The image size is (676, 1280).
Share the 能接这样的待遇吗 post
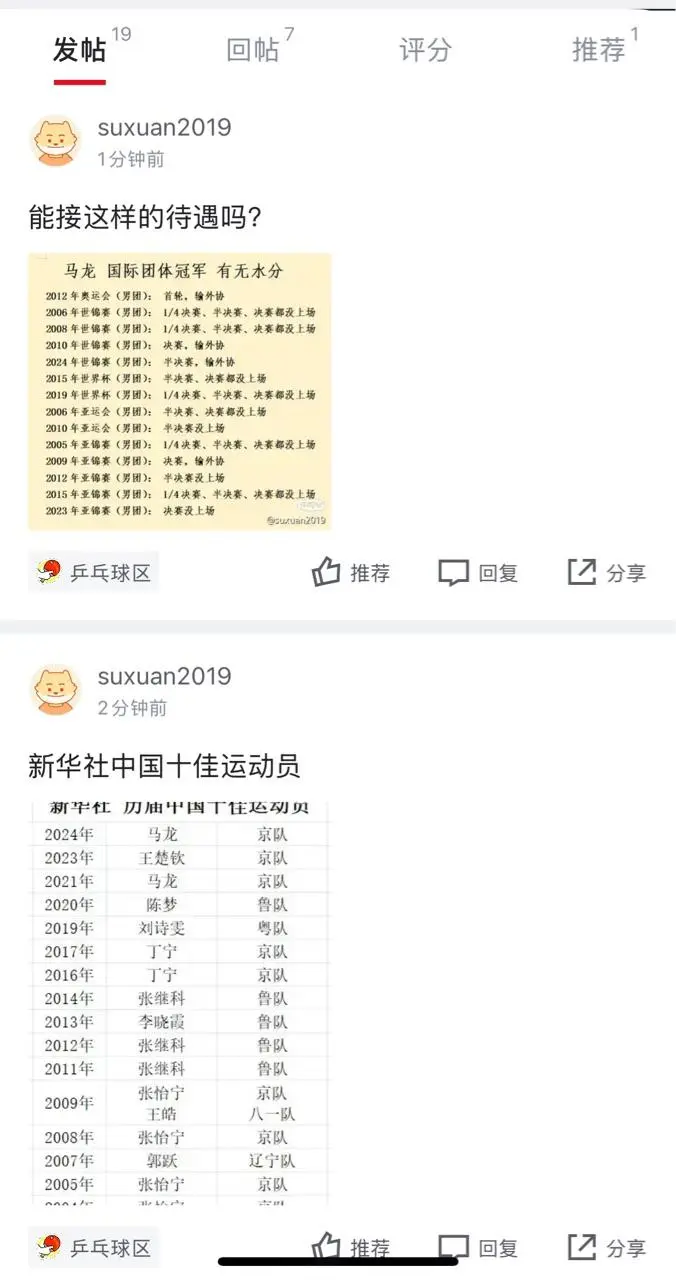[x=607, y=573]
